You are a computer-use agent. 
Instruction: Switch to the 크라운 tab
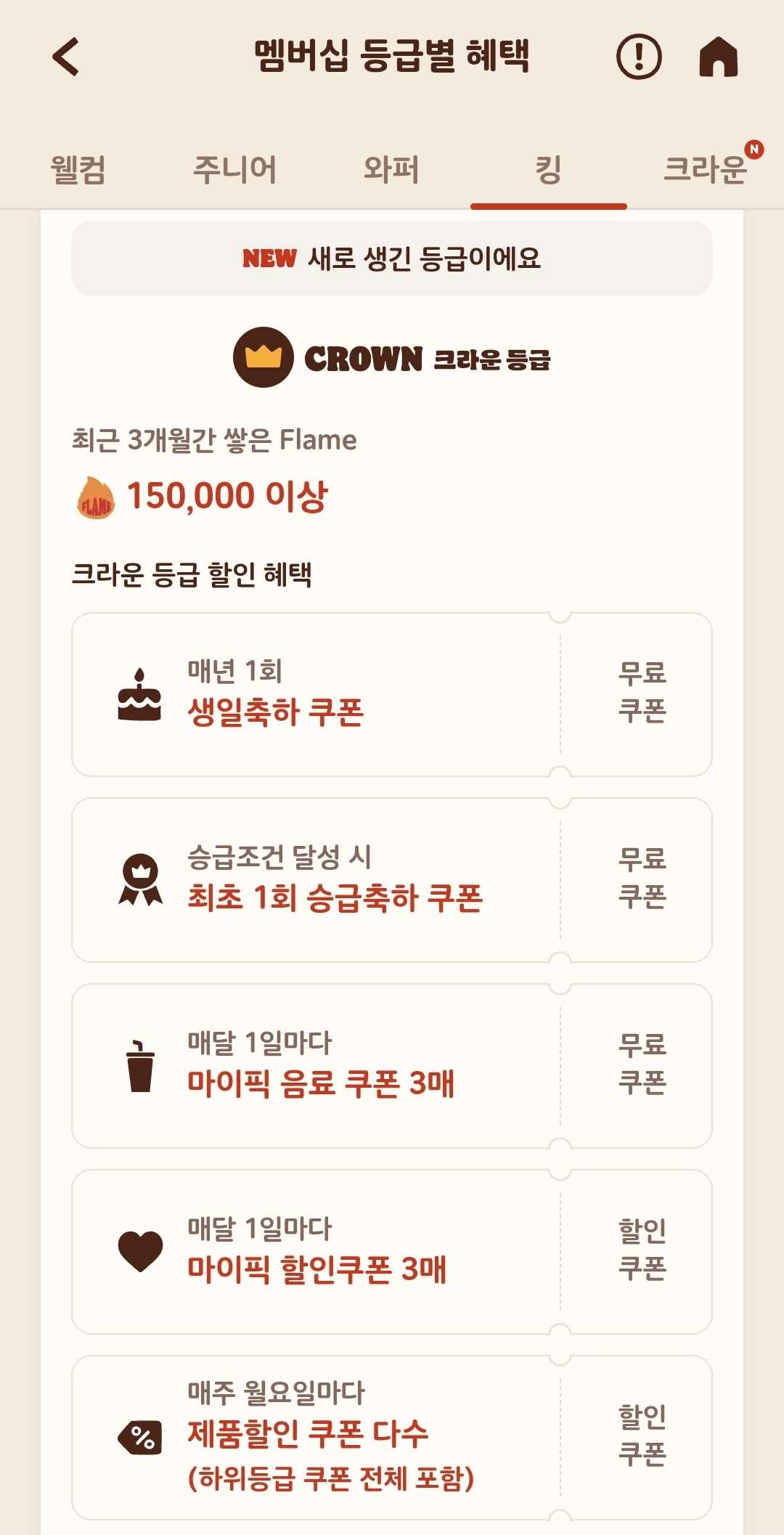(x=706, y=170)
